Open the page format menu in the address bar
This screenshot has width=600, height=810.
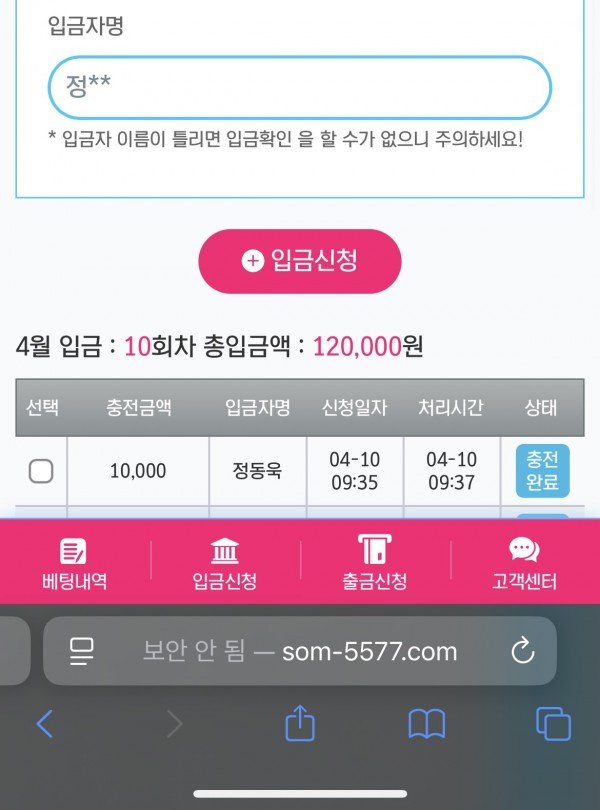(x=82, y=652)
